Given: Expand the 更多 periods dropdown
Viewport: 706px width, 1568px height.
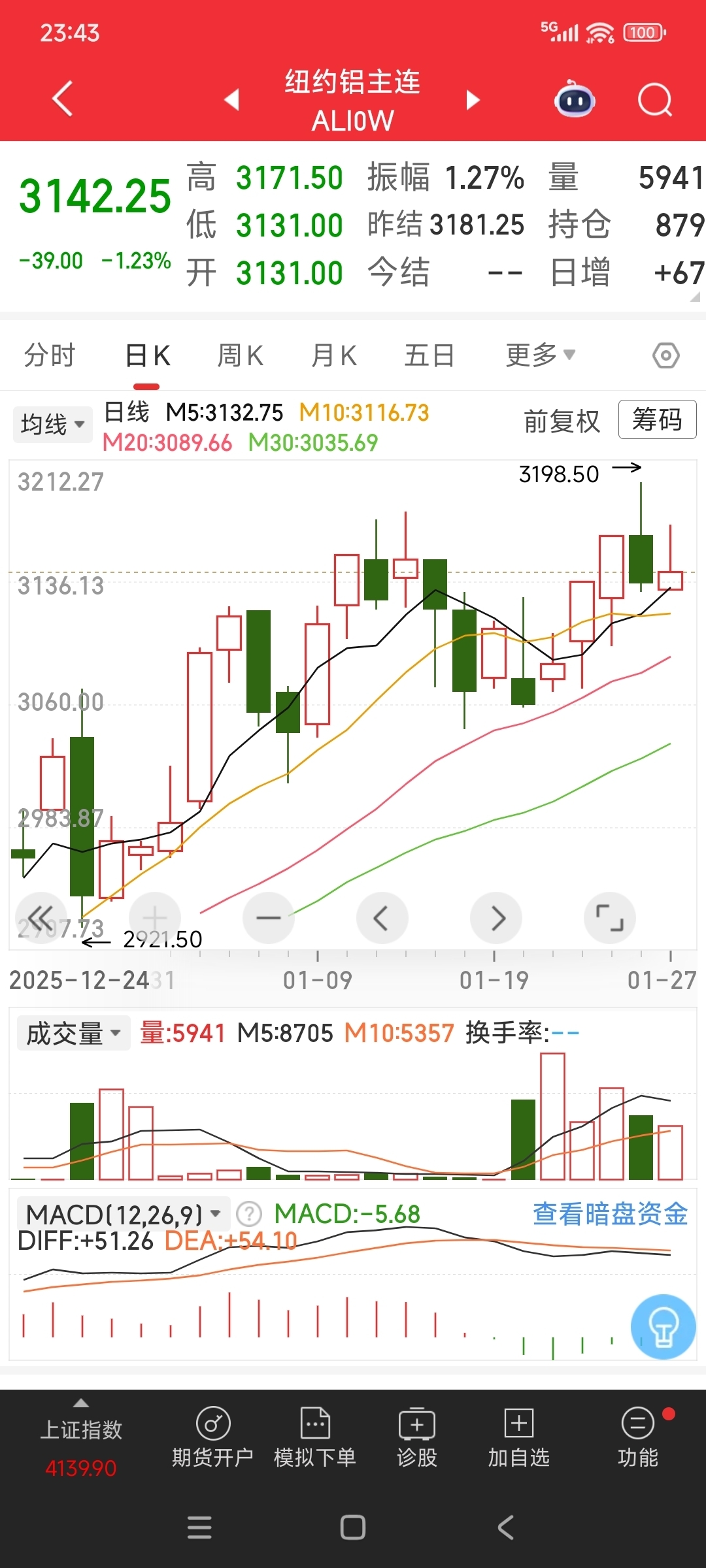Looking at the screenshot, I should point(539,355).
